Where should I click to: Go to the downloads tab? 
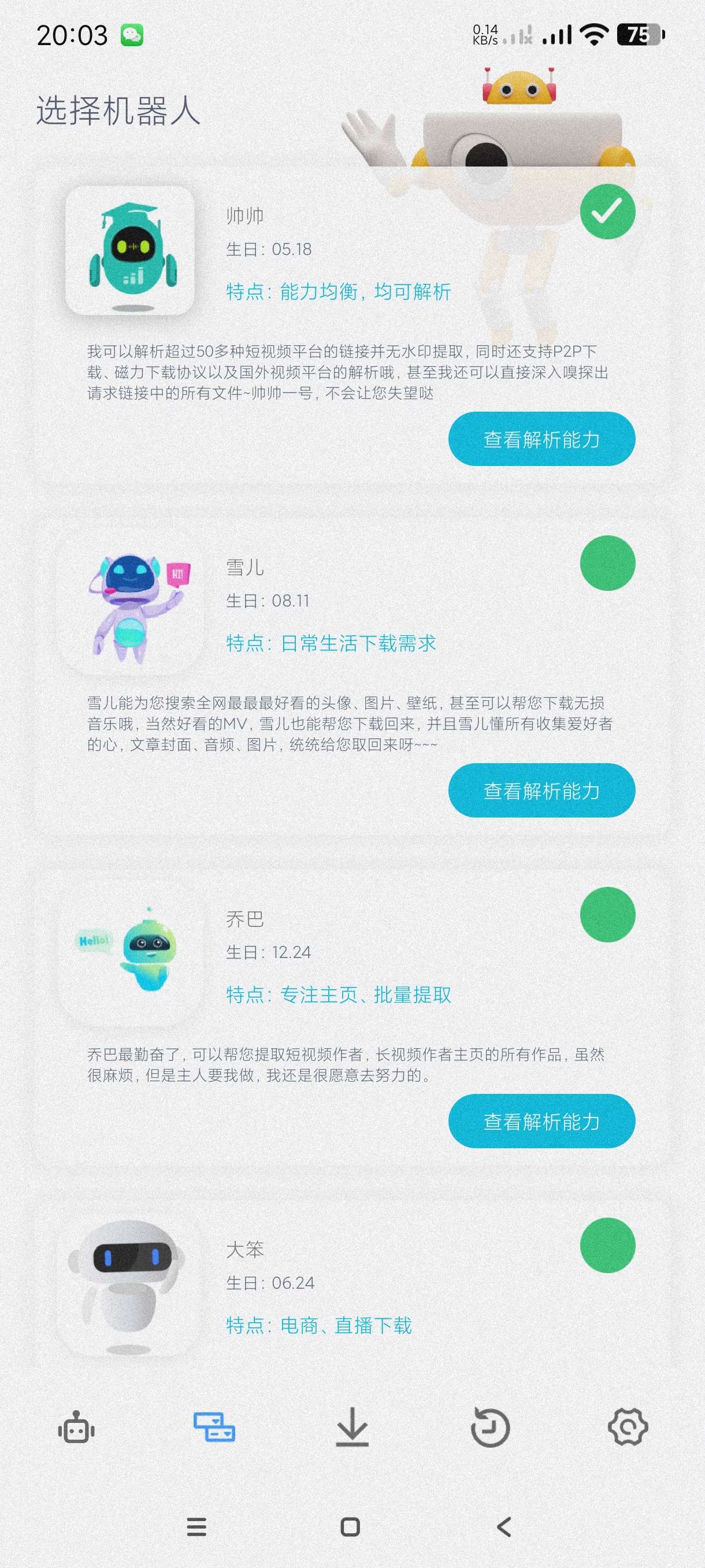click(x=352, y=1428)
